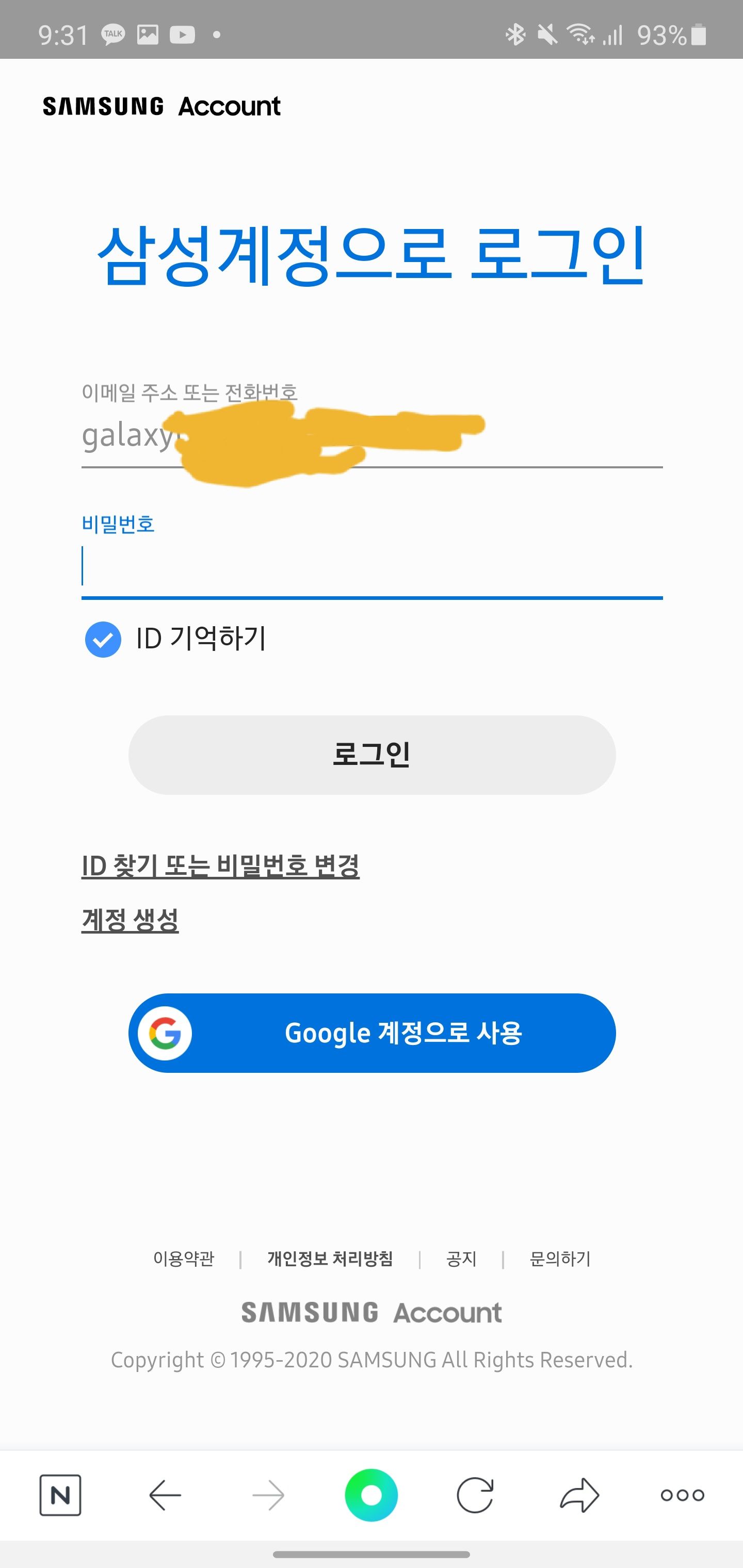The width and height of the screenshot is (743, 1568).
Task: Click the 비밀번호 password input field
Action: (372, 569)
